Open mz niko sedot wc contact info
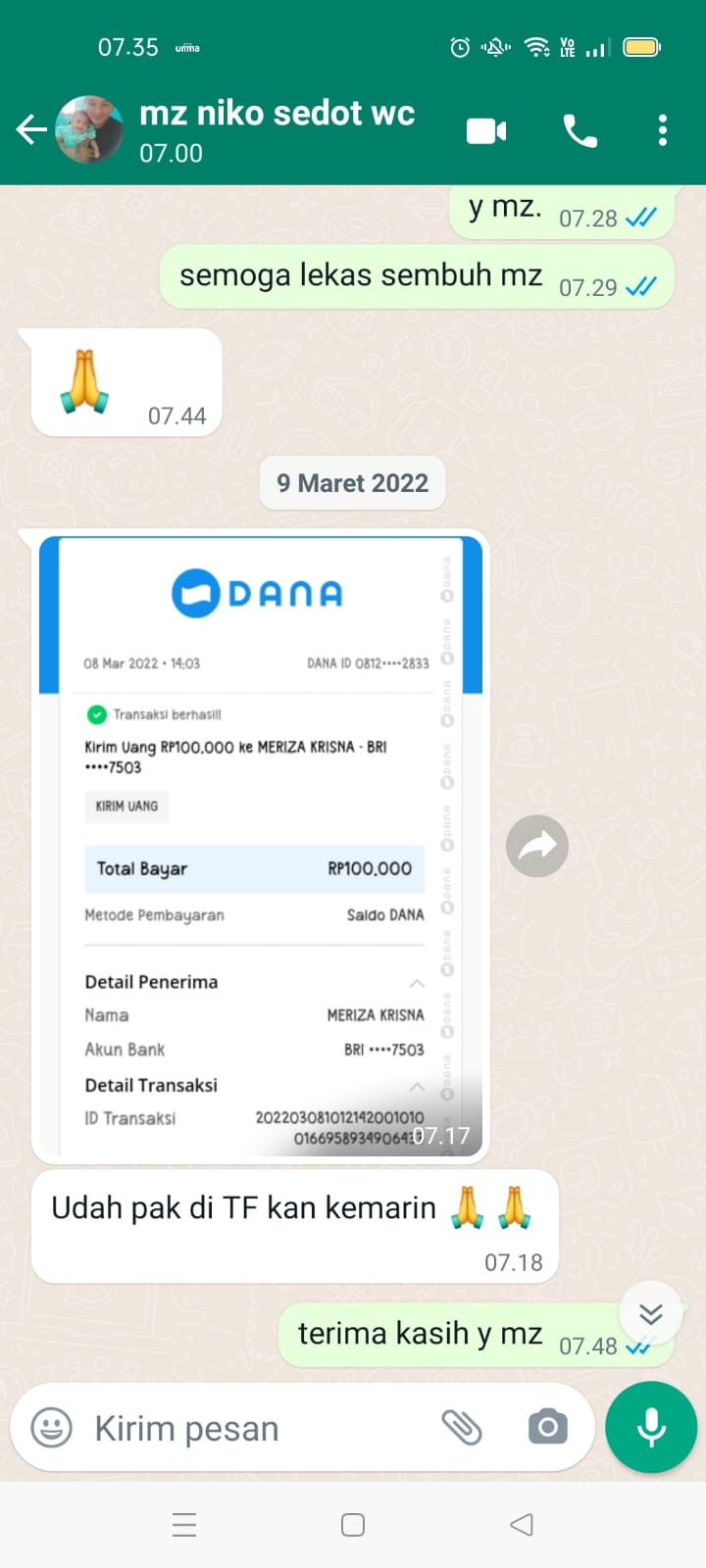The height and width of the screenshot is (1568, 706). pos(277,130)
